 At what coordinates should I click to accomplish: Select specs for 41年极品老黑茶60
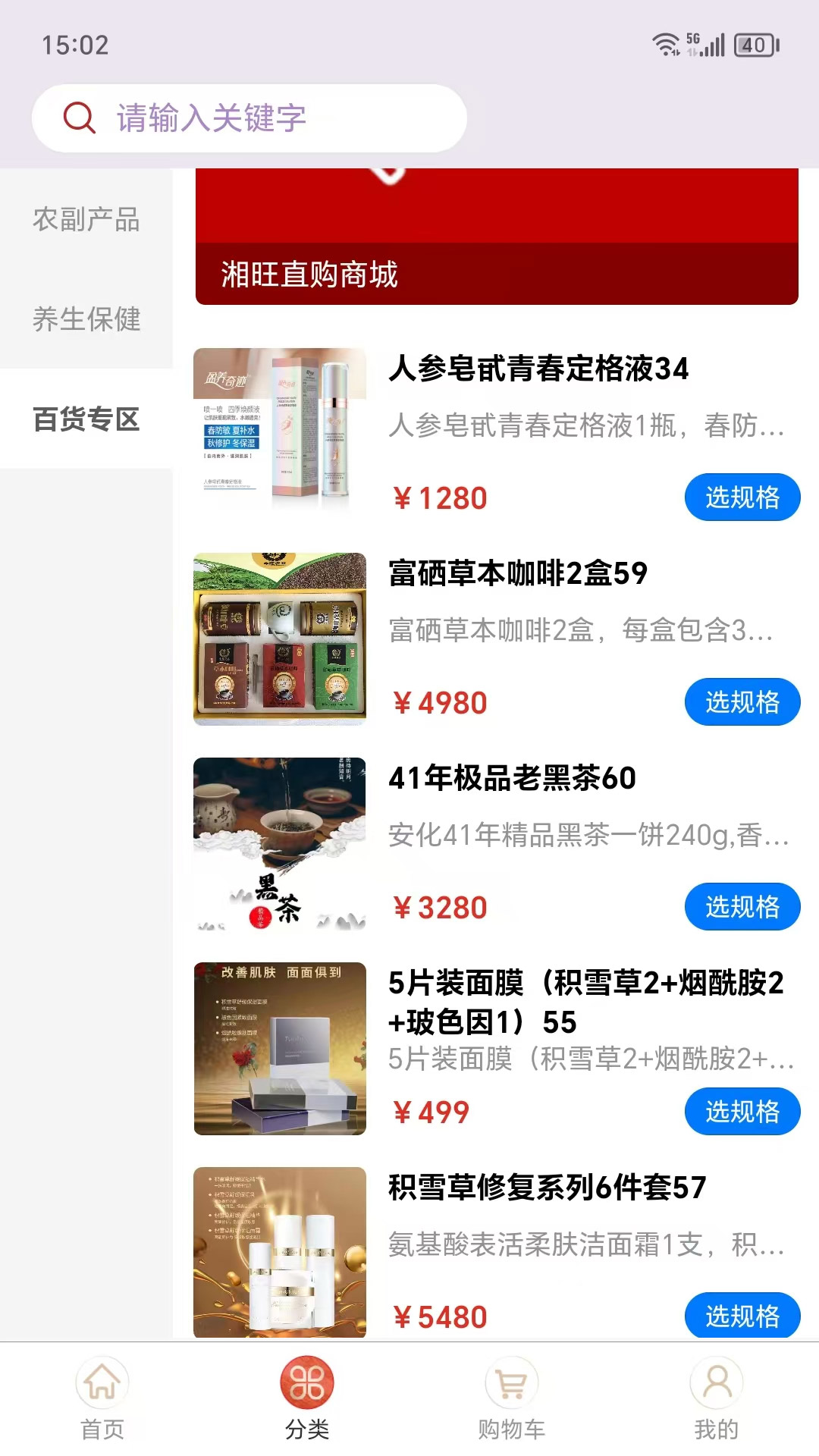742,907
